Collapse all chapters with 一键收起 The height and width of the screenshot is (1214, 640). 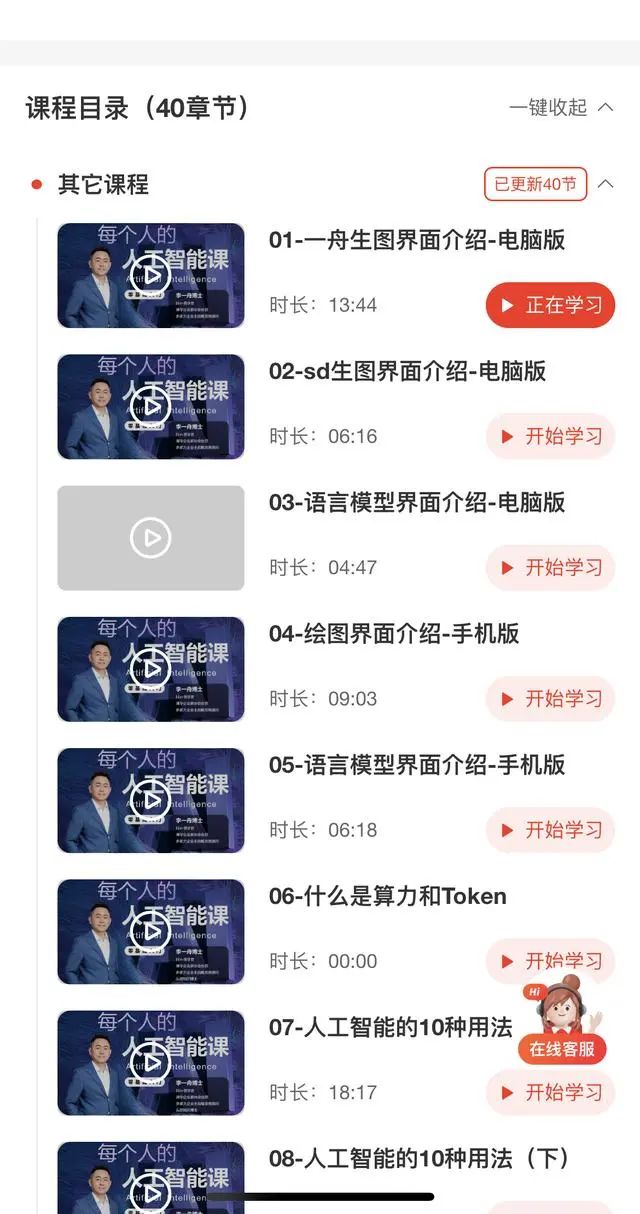[x=560, y=108]
